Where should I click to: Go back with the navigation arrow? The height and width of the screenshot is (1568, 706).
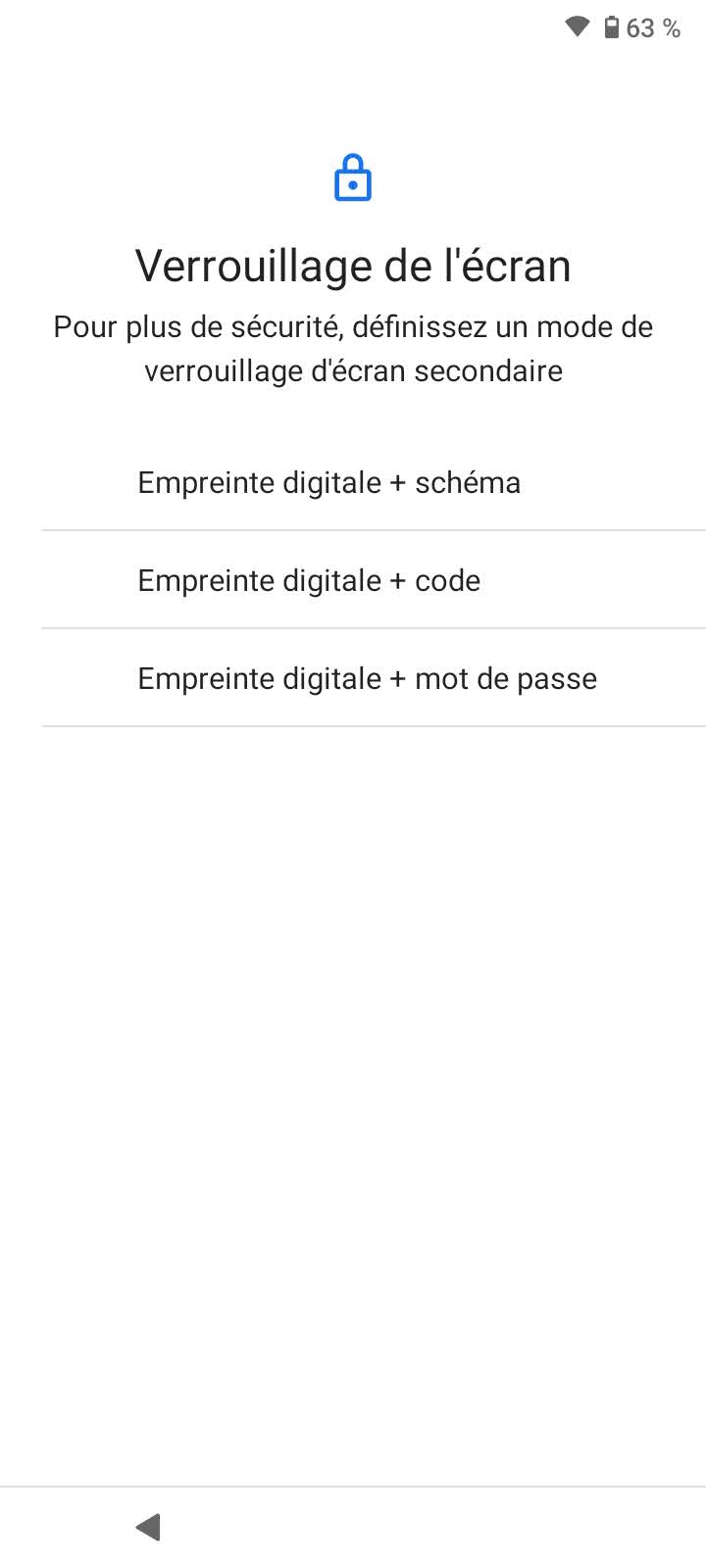click(x=148, y=1526)
